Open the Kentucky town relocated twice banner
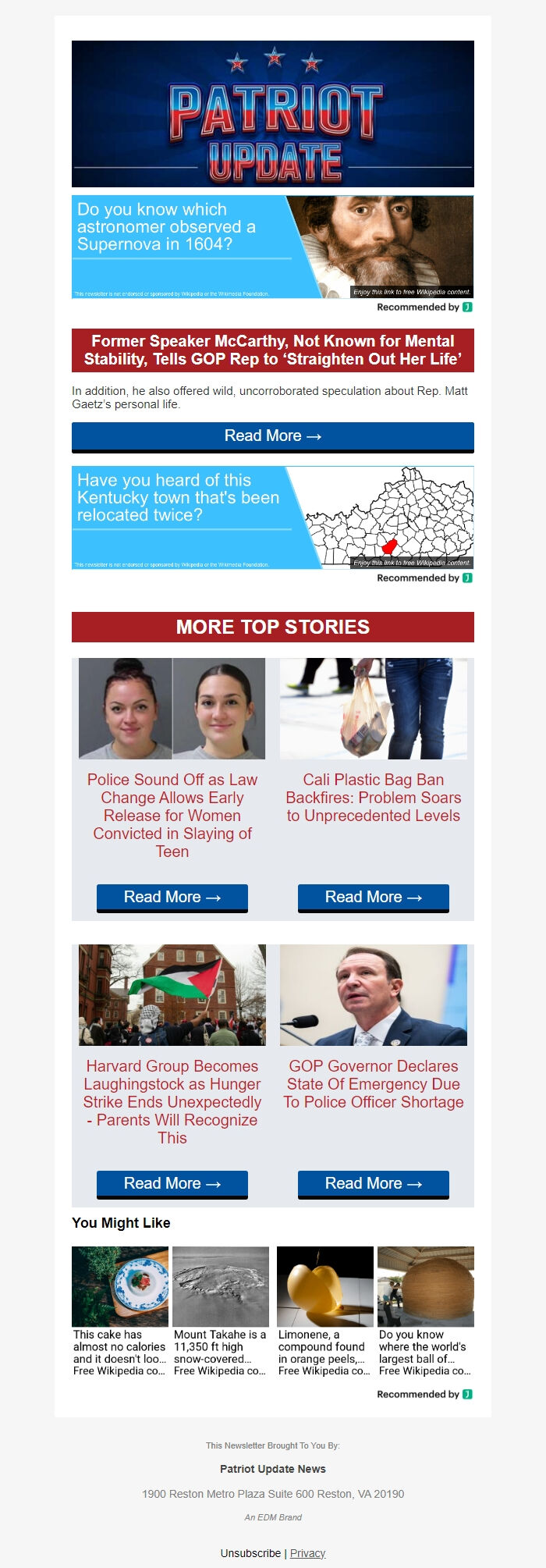 click(272, 517)
